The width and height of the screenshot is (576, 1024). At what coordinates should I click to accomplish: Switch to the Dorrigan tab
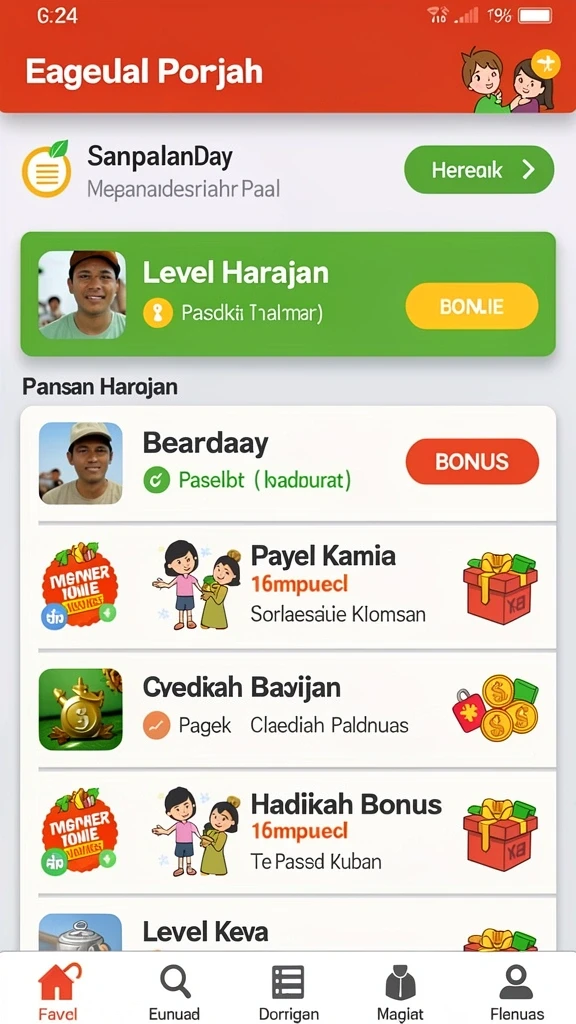point(289,991)
